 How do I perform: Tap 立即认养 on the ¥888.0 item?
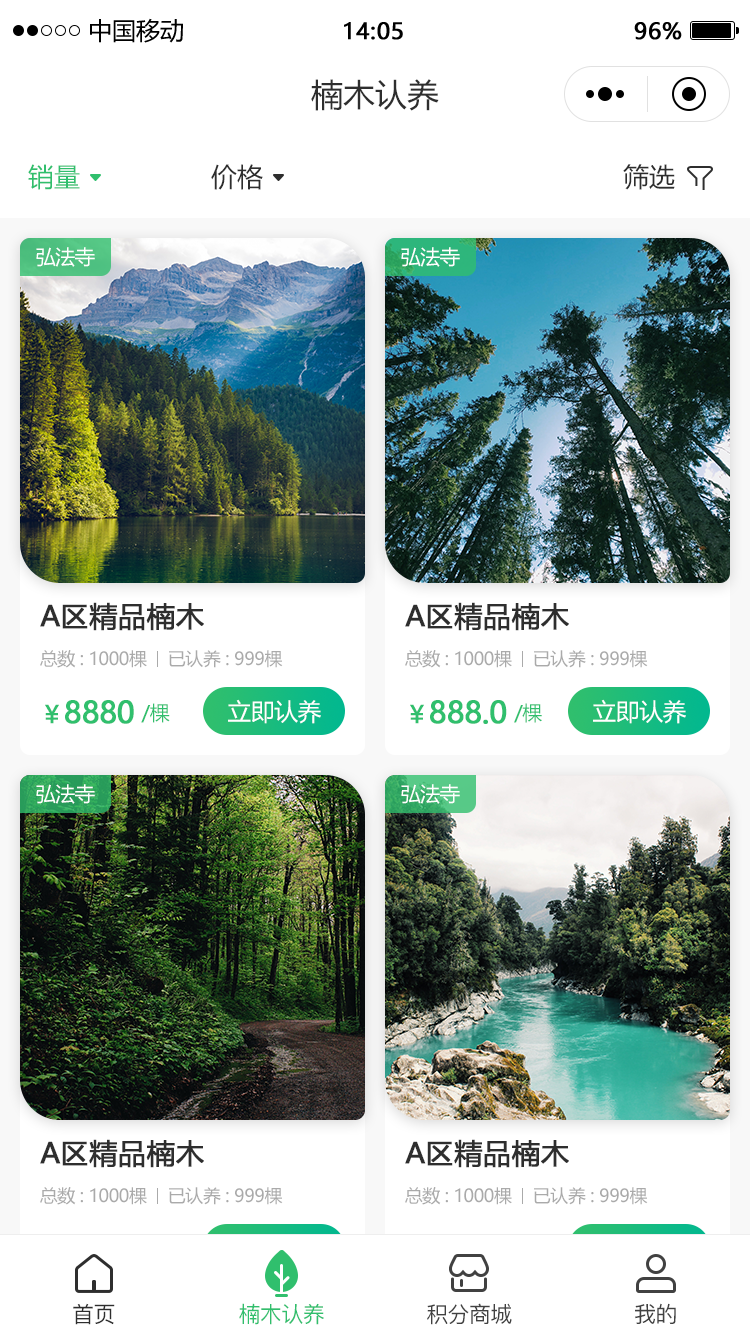(x=639, y=712)
